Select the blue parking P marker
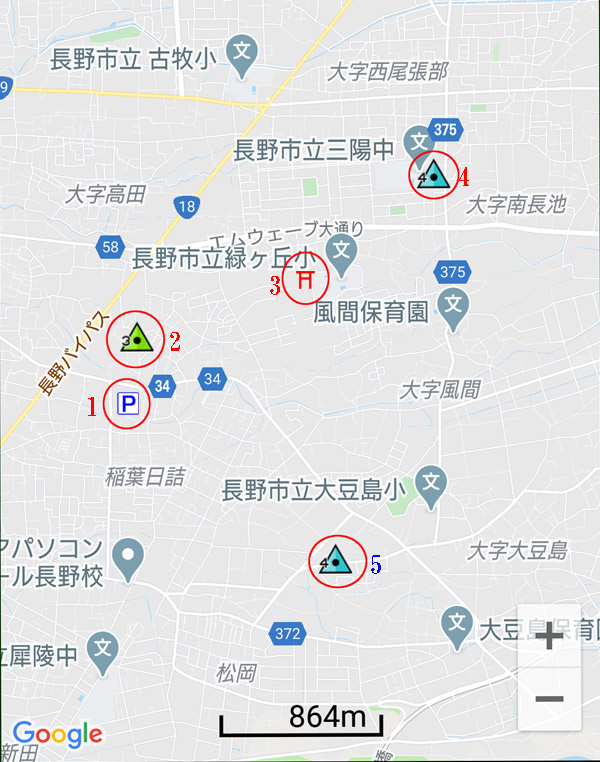The height and width of the screenshot is (762, 600). [x=128, y=405]
